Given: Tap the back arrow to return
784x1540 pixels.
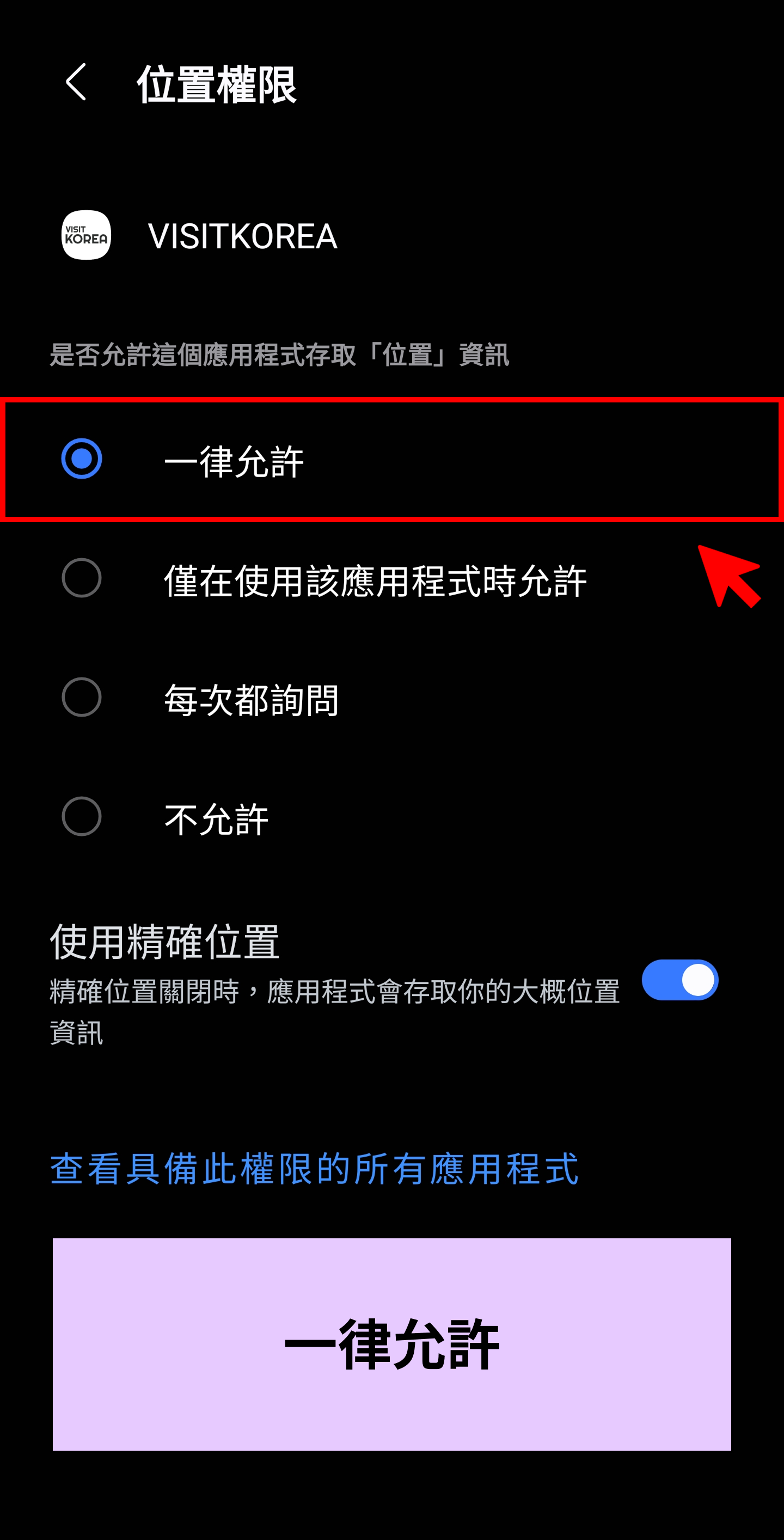Looking at the screenshot, I should (76, 84).
